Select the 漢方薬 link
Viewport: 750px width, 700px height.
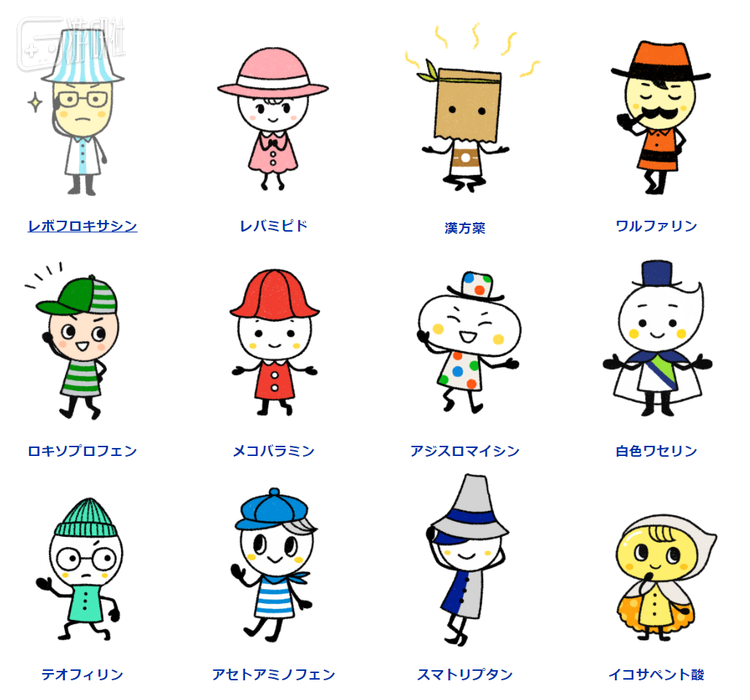coord(465,228)
